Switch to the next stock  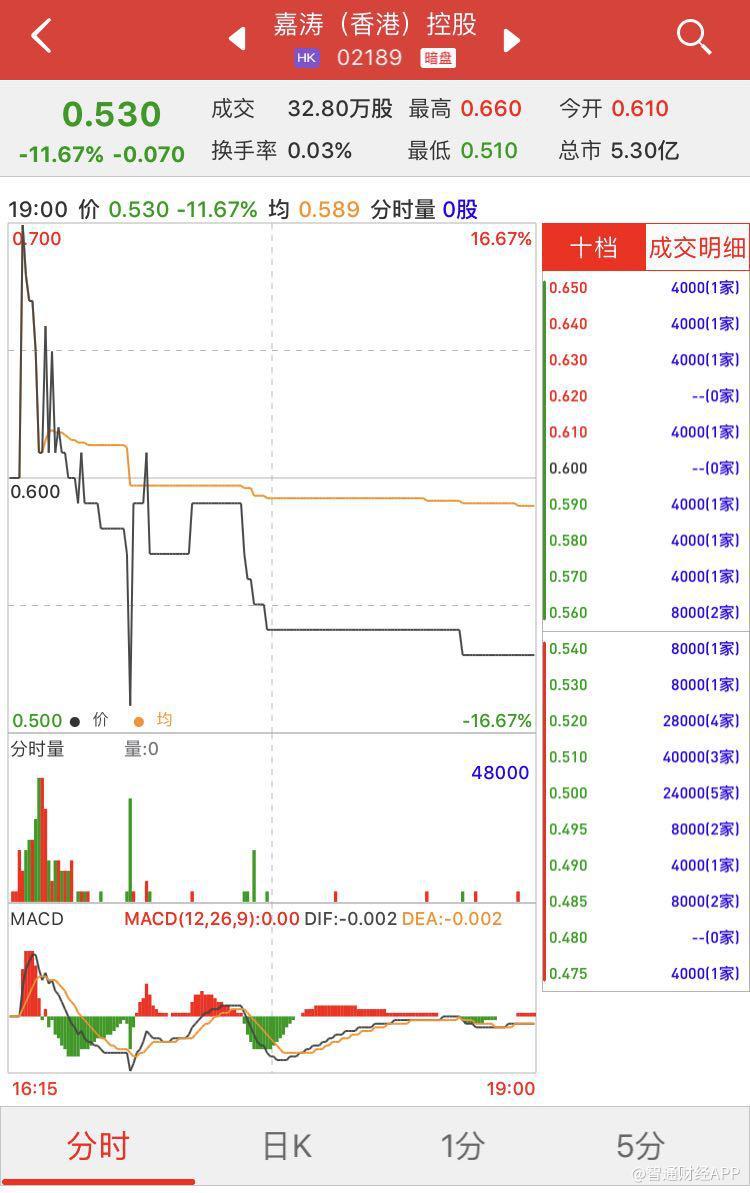point(512,39)
